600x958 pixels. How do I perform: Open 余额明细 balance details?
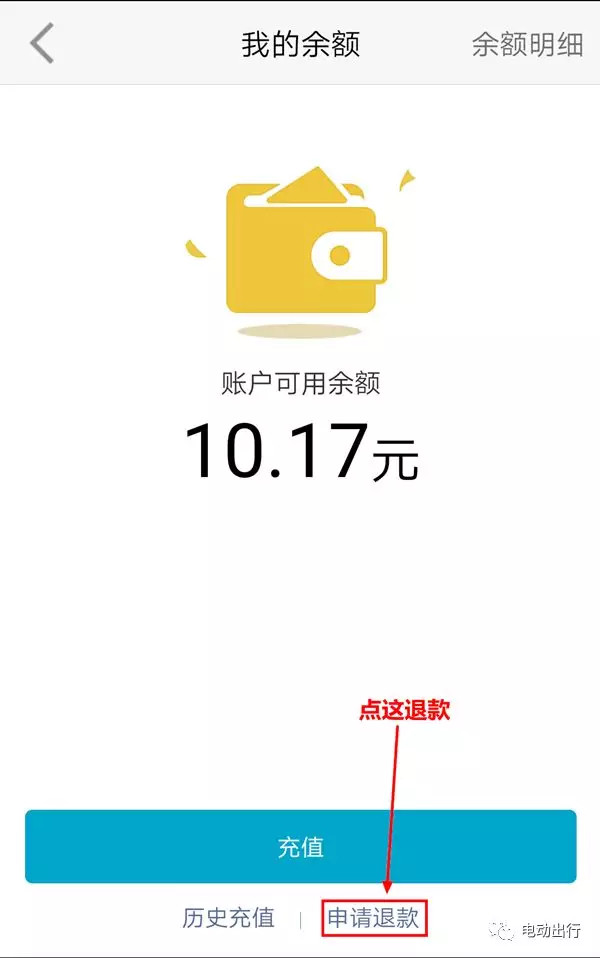coord(527,45)
